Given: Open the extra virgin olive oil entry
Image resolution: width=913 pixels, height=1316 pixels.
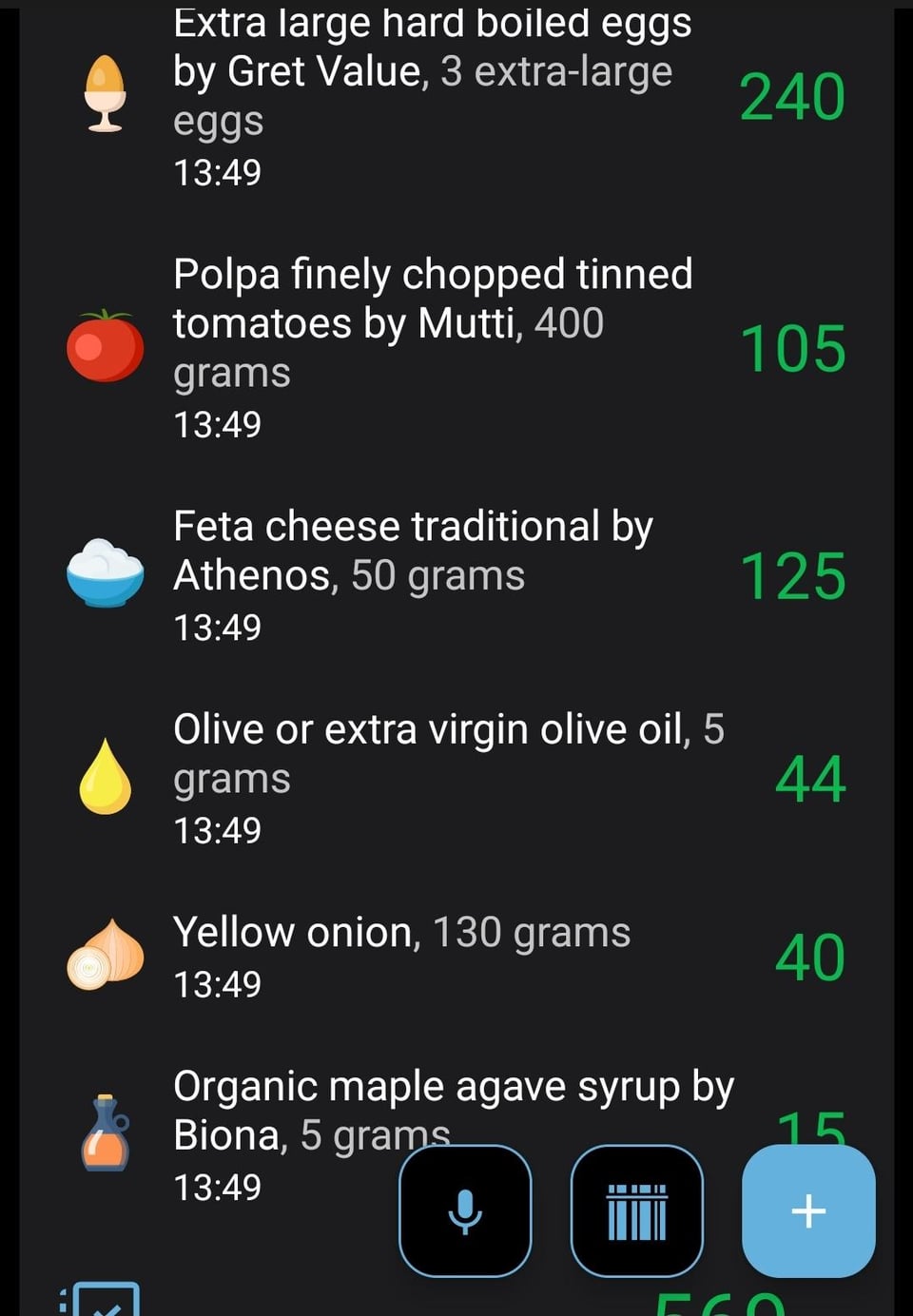Looking at the screenshot, I should tap(456, 779).
